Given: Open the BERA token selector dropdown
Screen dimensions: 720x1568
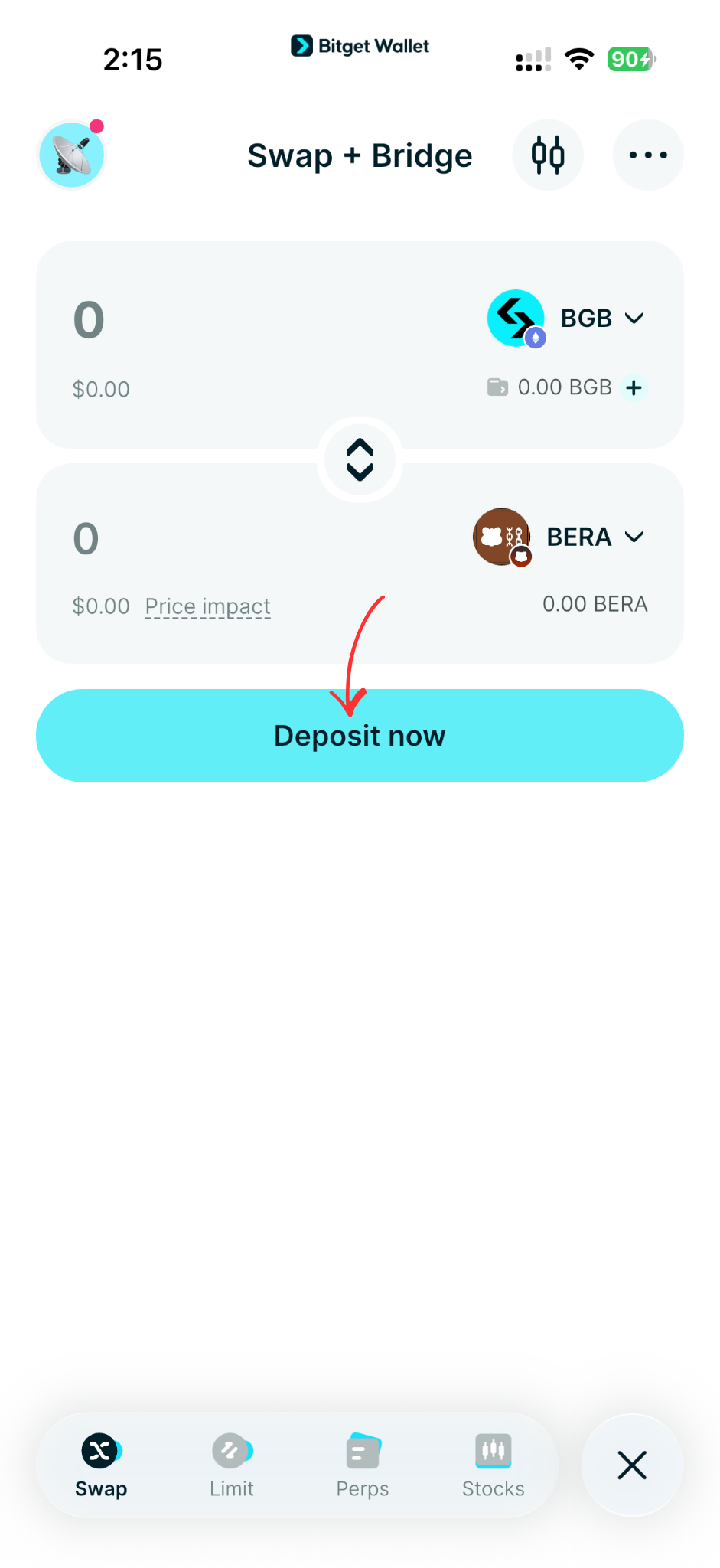Looking at the screenshot, I should 635,537.
